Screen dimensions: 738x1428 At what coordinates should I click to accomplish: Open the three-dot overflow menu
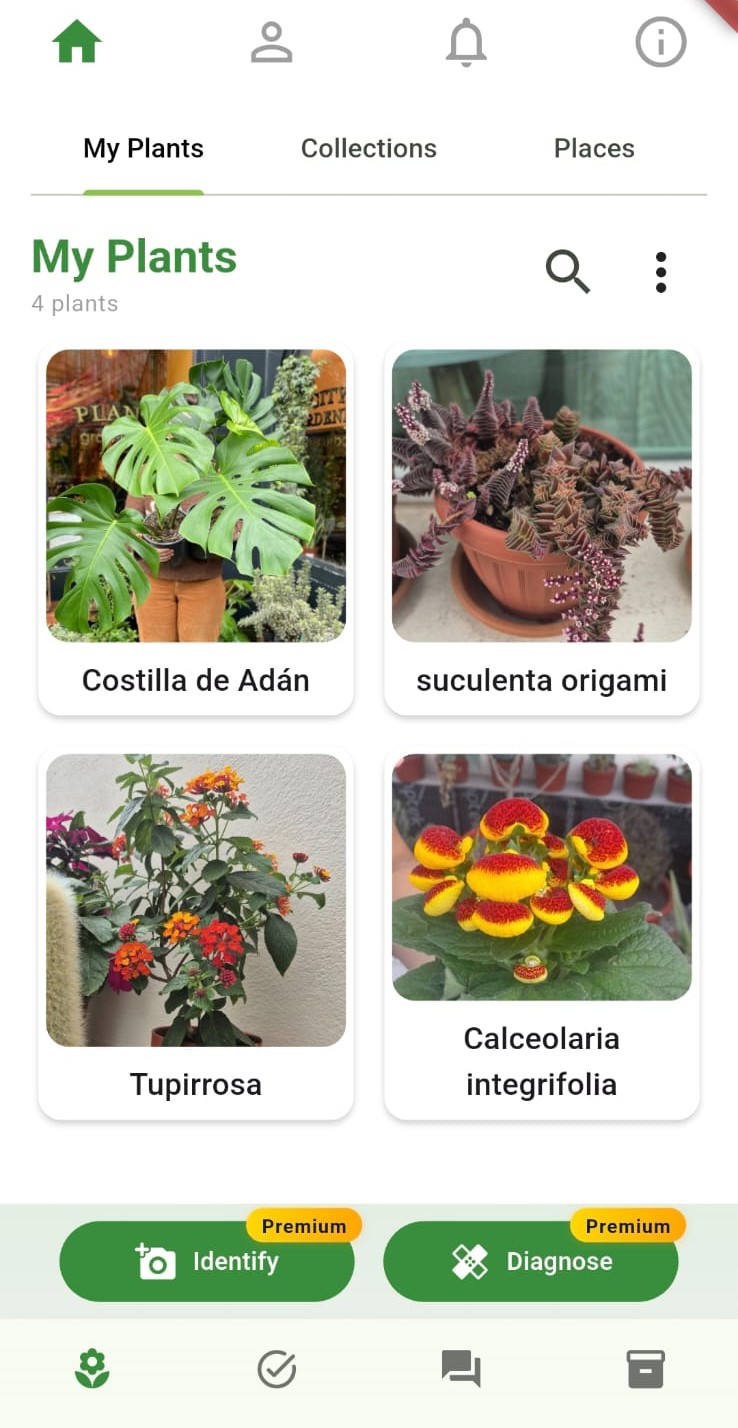point(661,271)
